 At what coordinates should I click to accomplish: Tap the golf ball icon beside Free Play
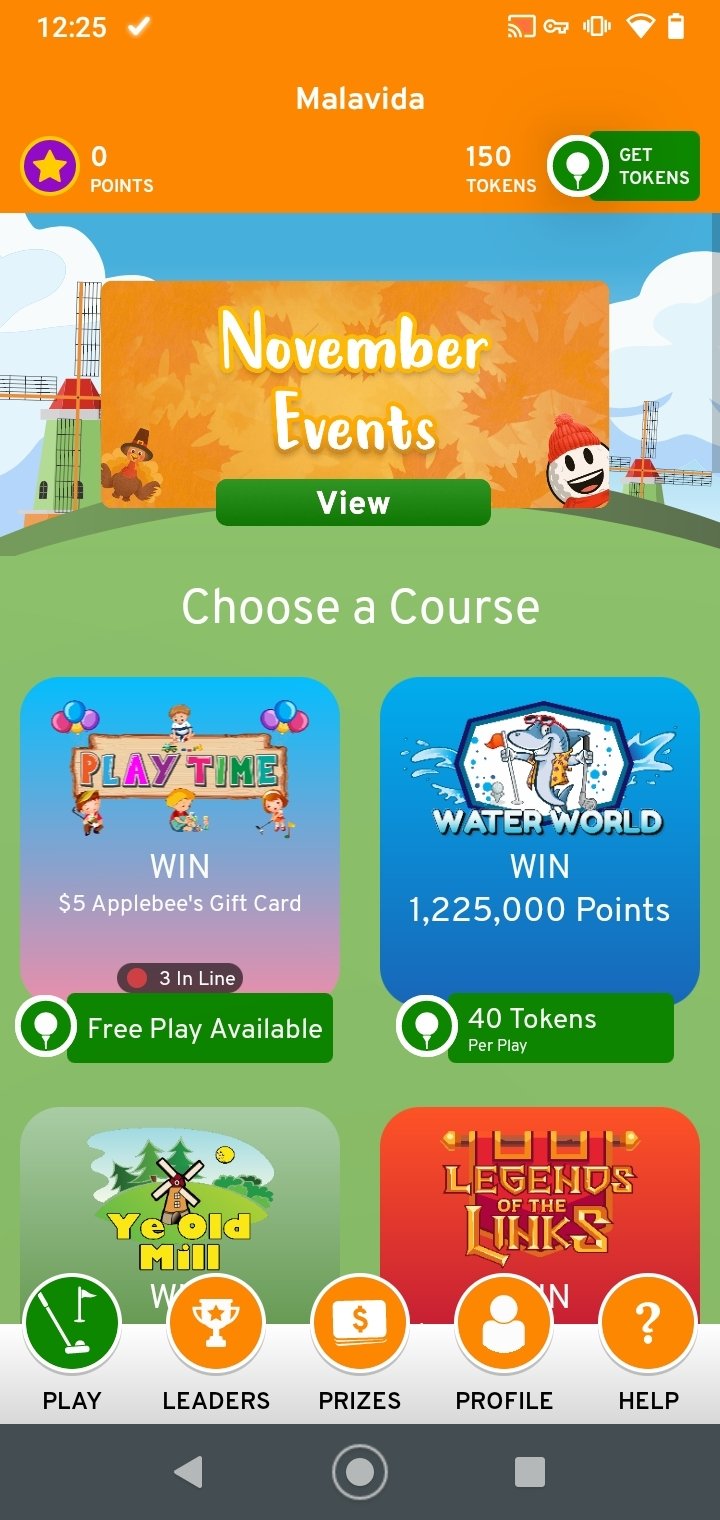click(x=45, y=1028)
